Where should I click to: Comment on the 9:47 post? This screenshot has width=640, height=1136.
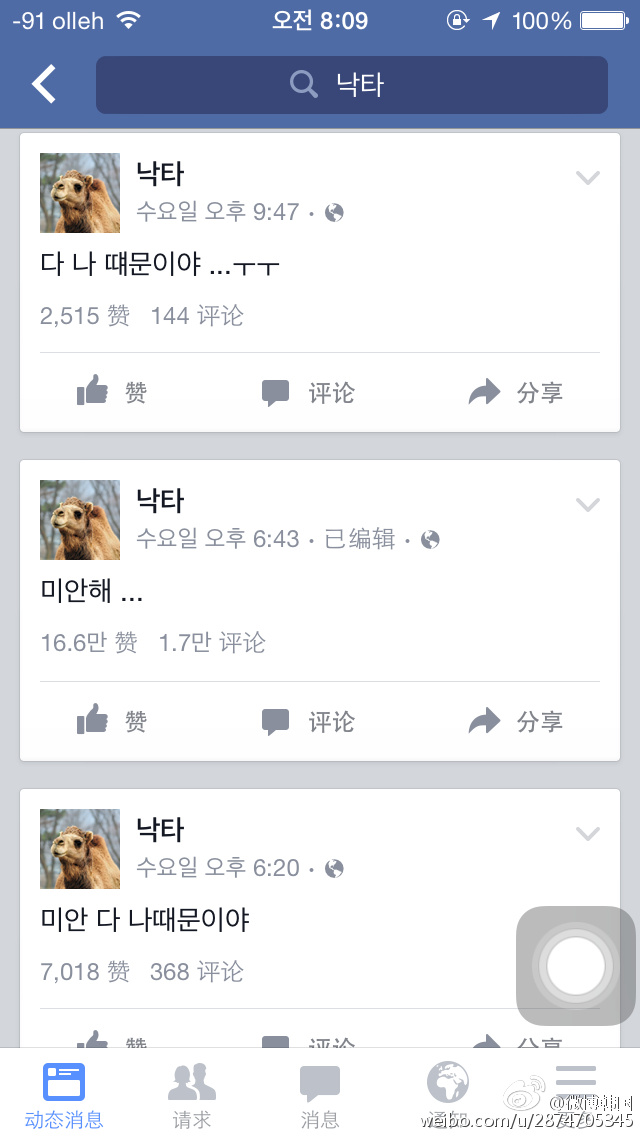click(x=308, y=393)
